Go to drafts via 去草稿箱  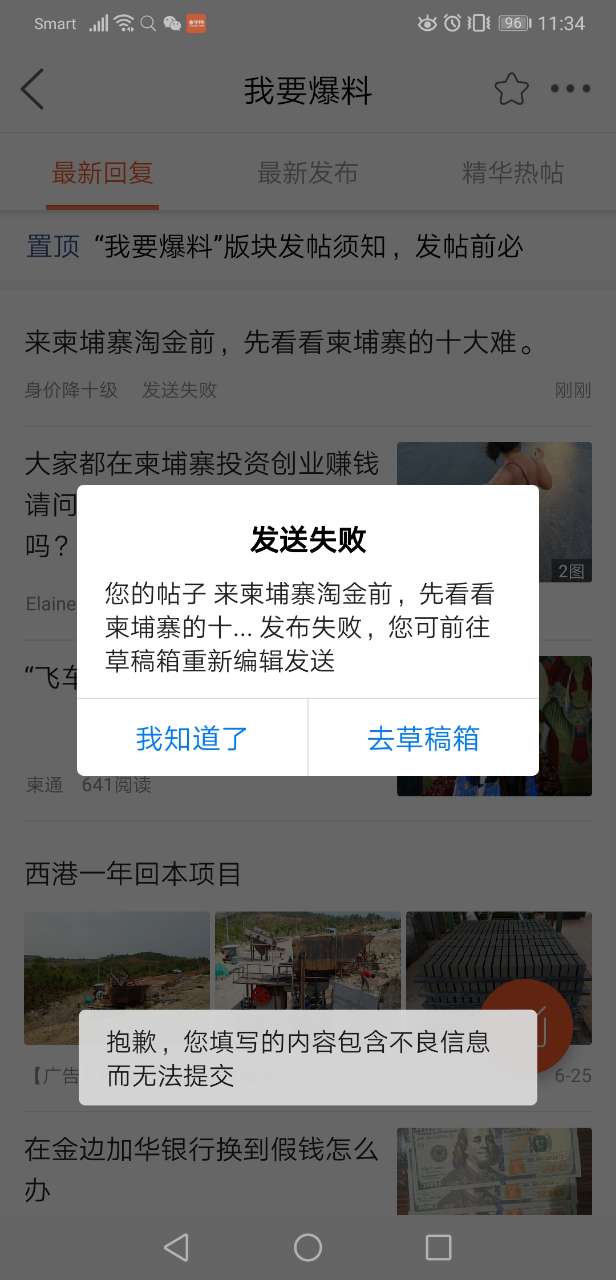423,738
